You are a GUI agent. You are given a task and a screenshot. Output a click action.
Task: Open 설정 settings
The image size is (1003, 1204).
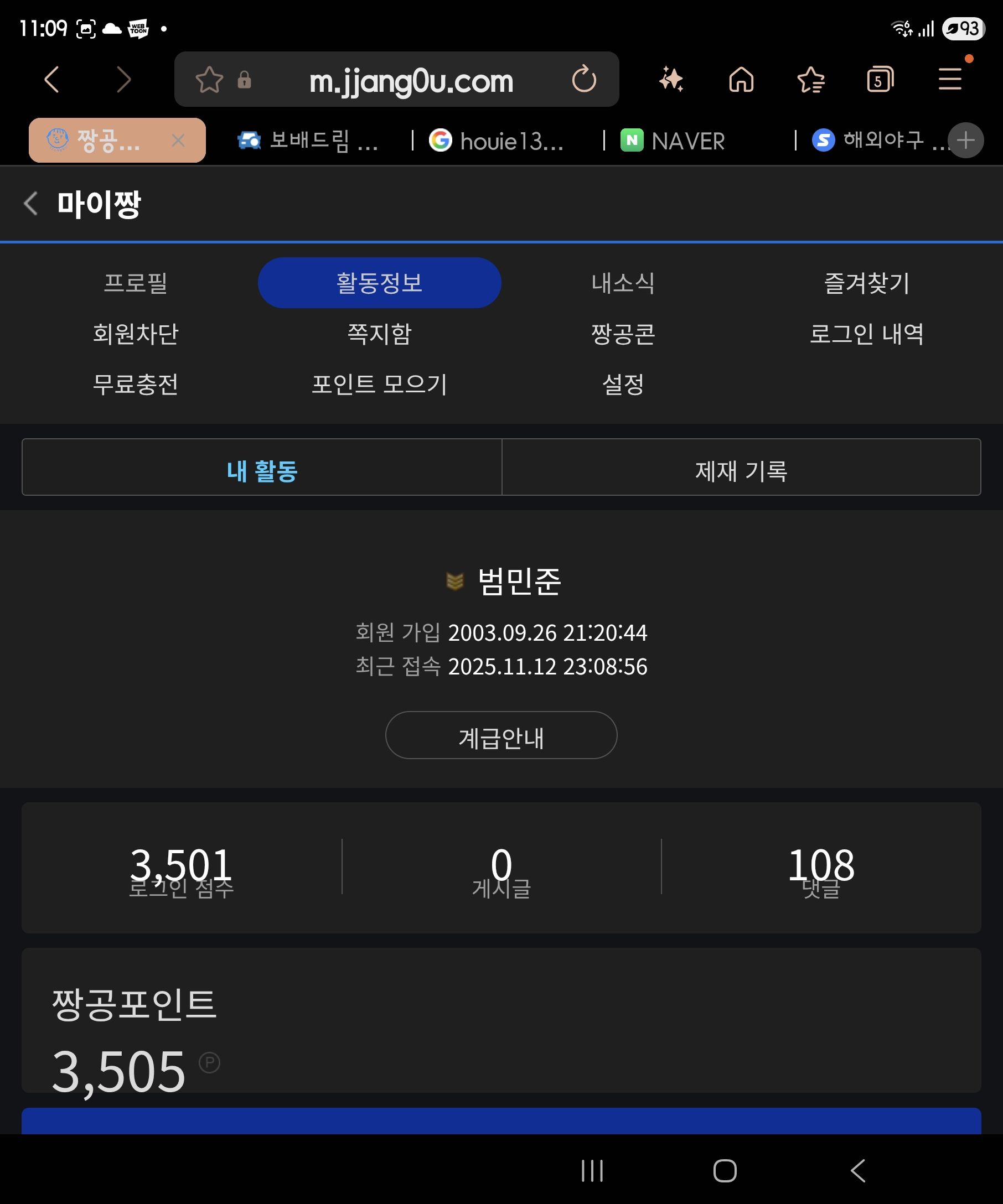[623, 383]
